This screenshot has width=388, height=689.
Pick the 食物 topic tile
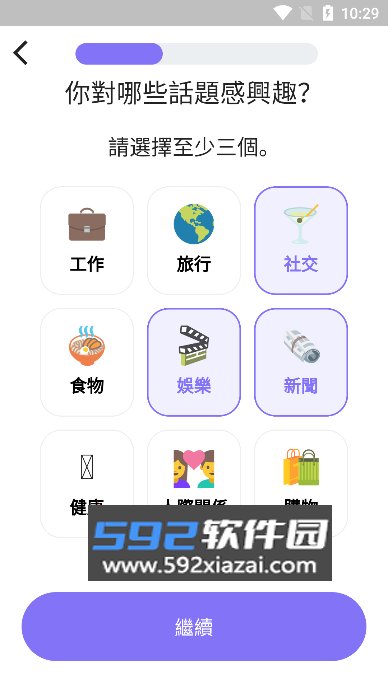pos(87,362)
